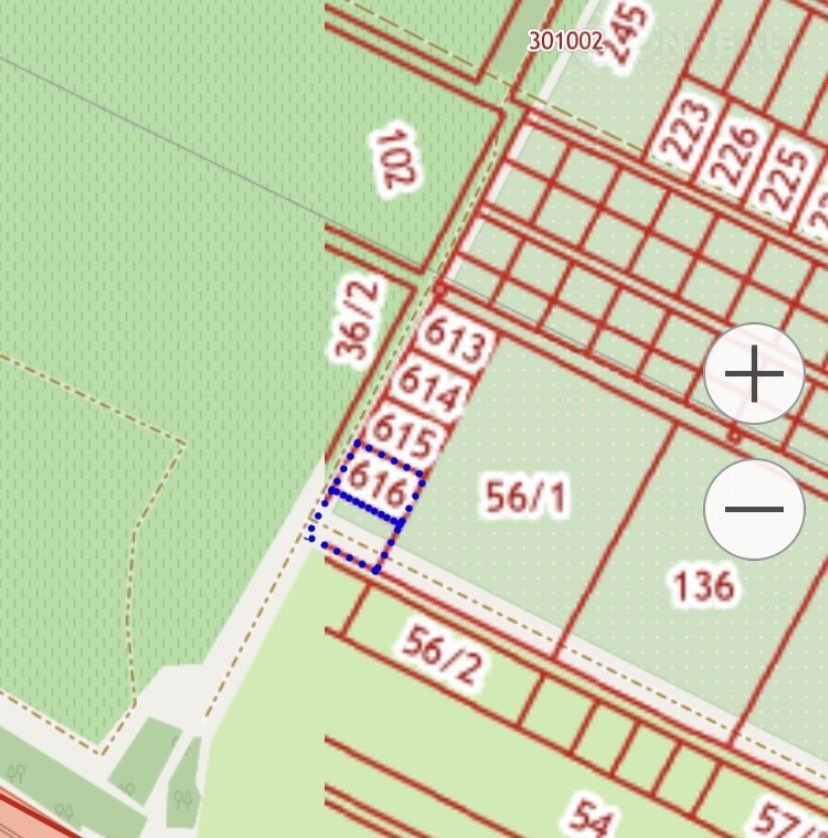Zoom in on the cadastral map
The width and height of the screenshot is (828, 838).
click(754, 374)
